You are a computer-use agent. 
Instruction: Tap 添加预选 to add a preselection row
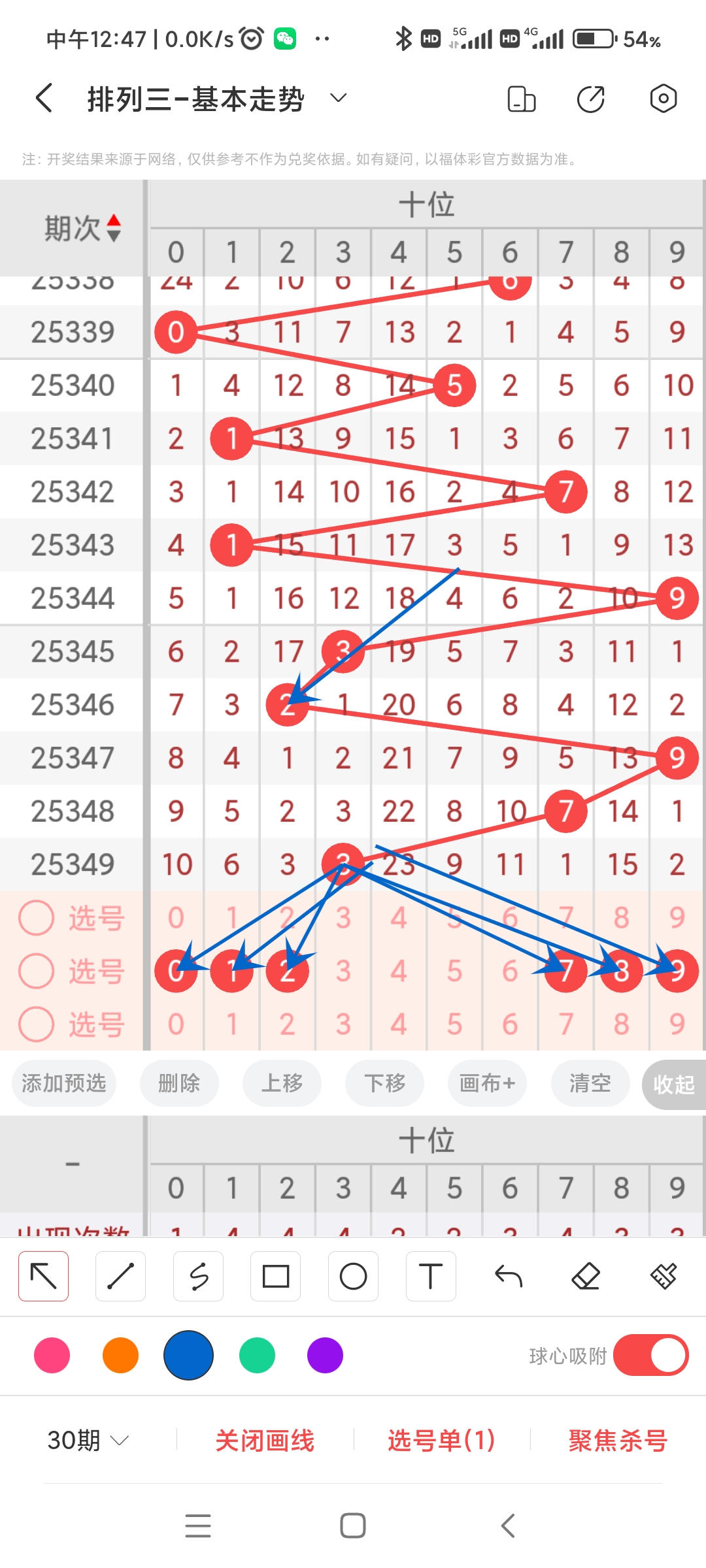63,1083
